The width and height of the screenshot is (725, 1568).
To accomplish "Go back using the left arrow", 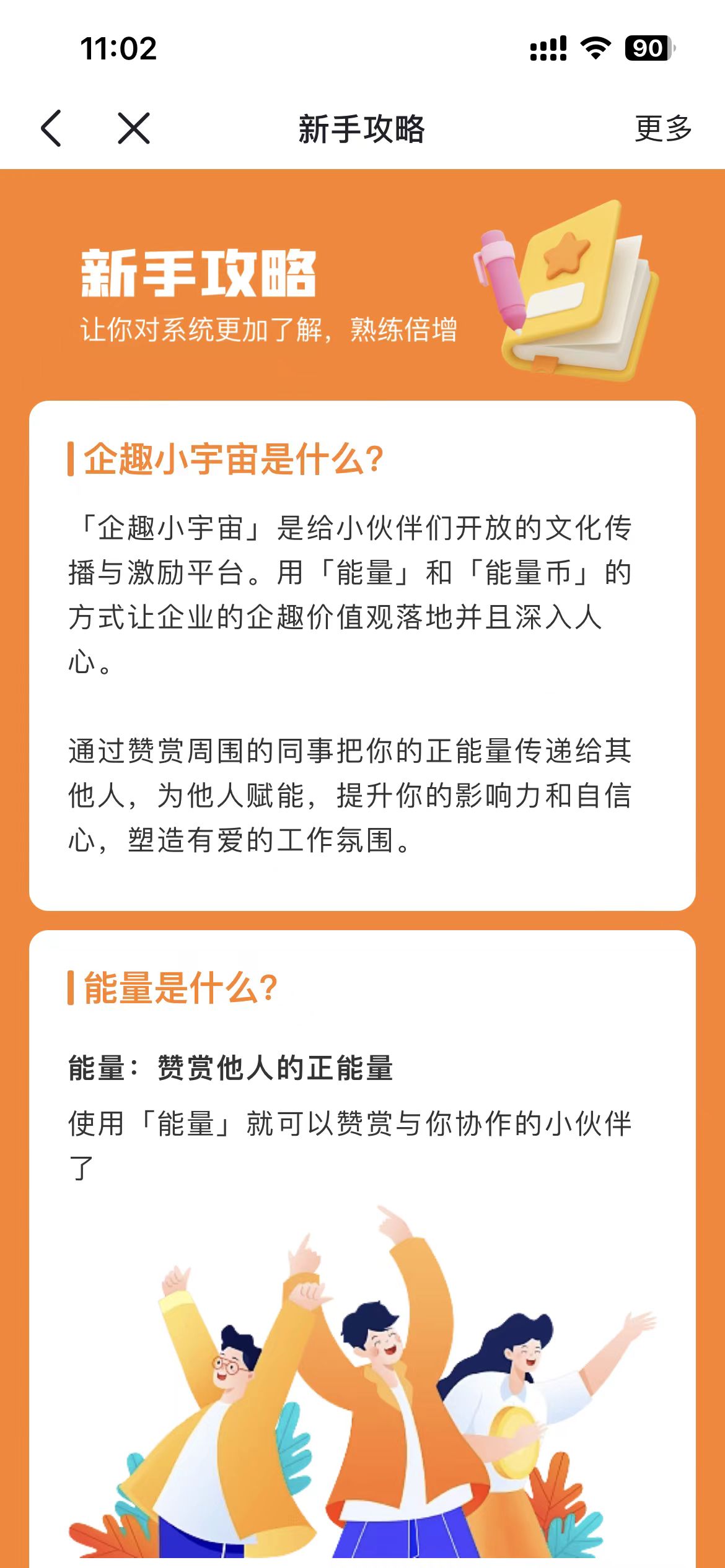I will click(51, 128).
